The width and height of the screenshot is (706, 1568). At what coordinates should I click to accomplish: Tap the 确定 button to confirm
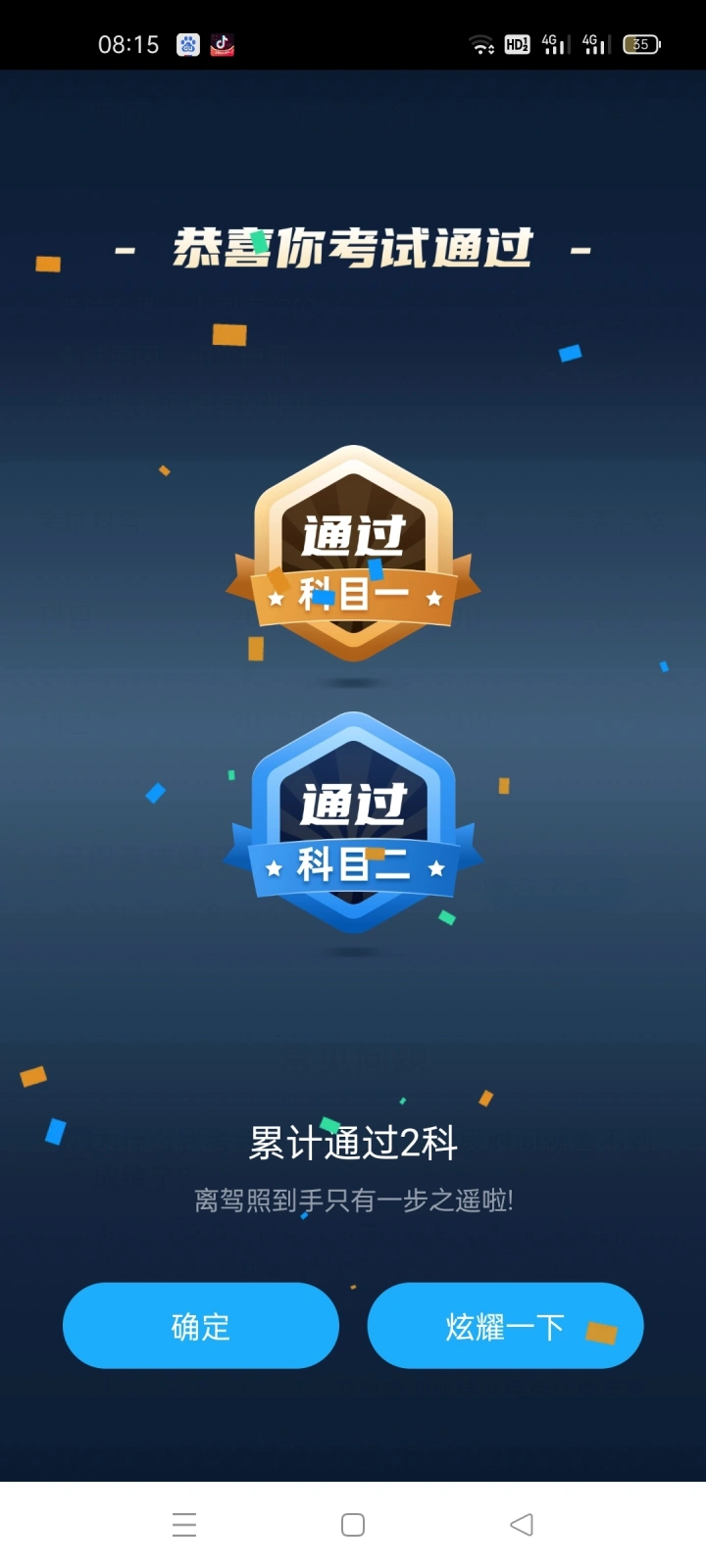[x=201, y=1325]
